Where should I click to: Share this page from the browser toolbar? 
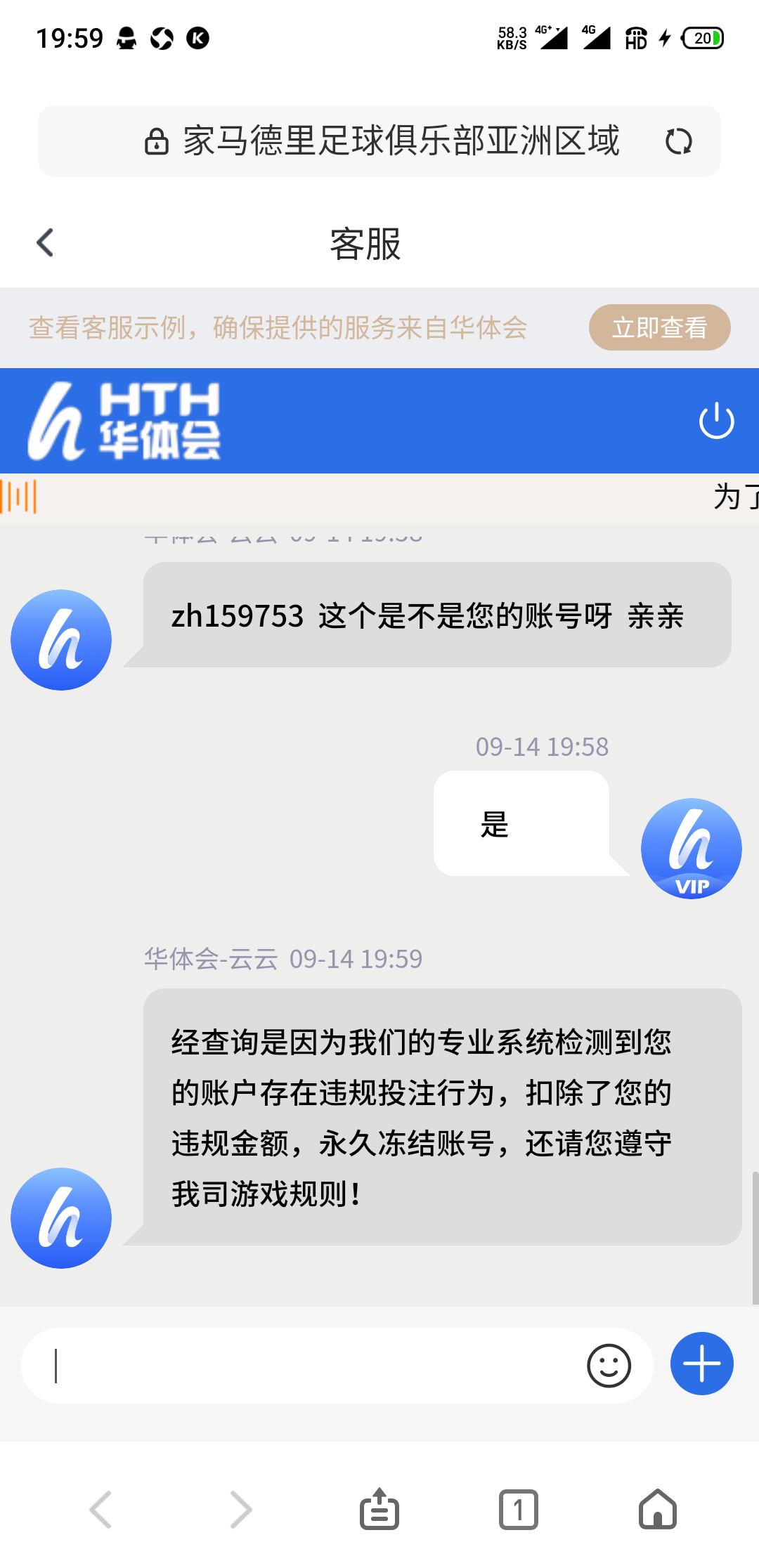click(379, 1509)
